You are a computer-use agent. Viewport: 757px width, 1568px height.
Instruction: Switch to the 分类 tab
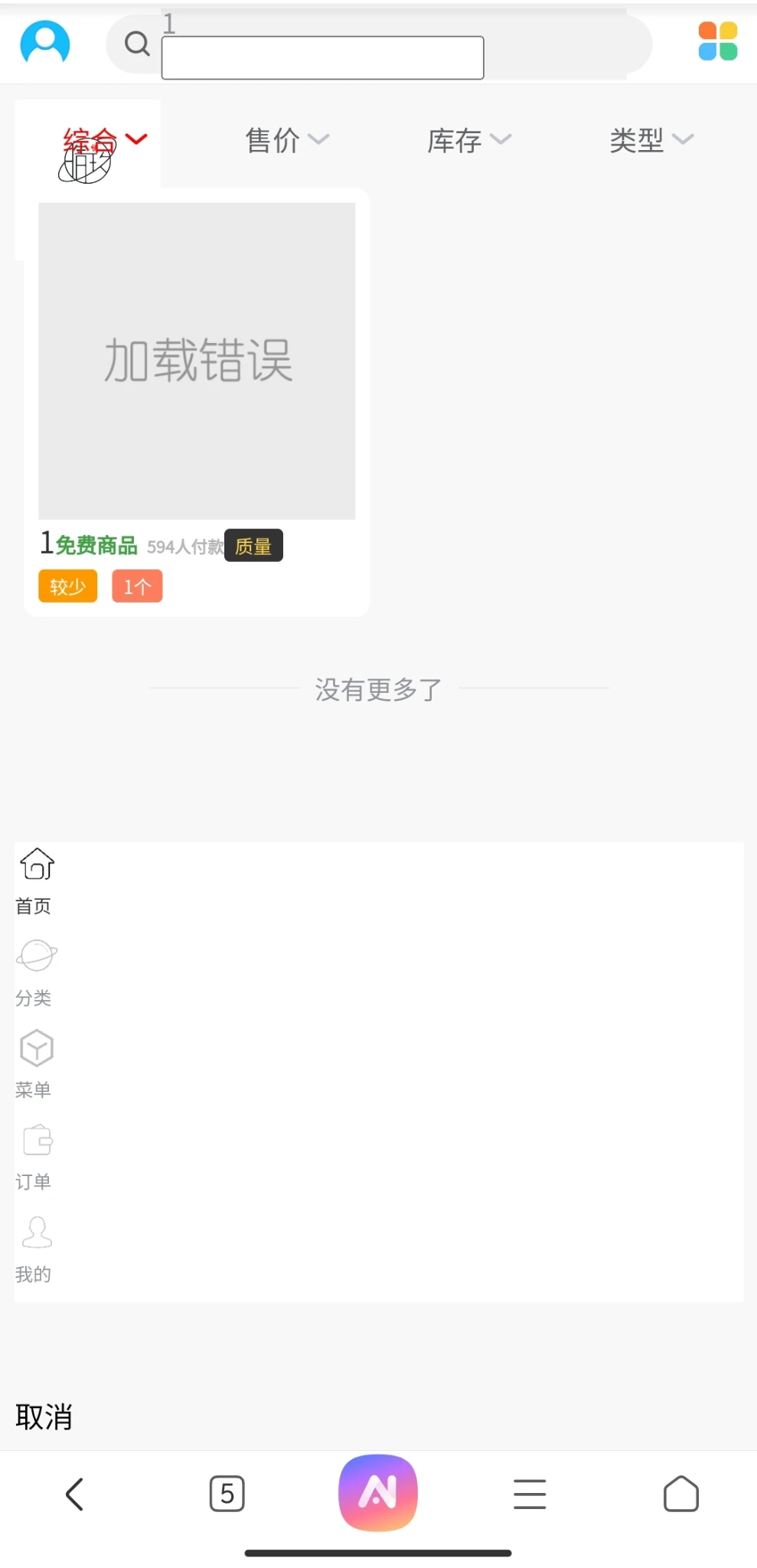pos(36,972)
